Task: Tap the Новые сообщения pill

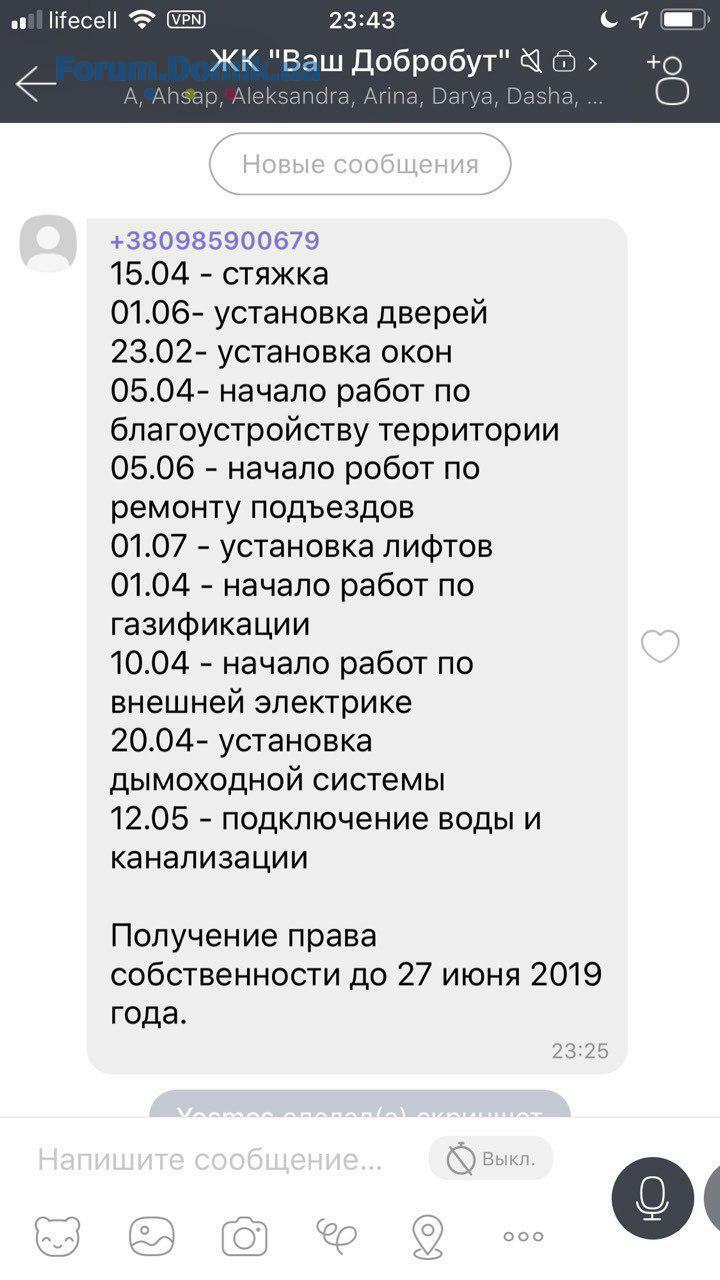Action: [x=360, y=164]
